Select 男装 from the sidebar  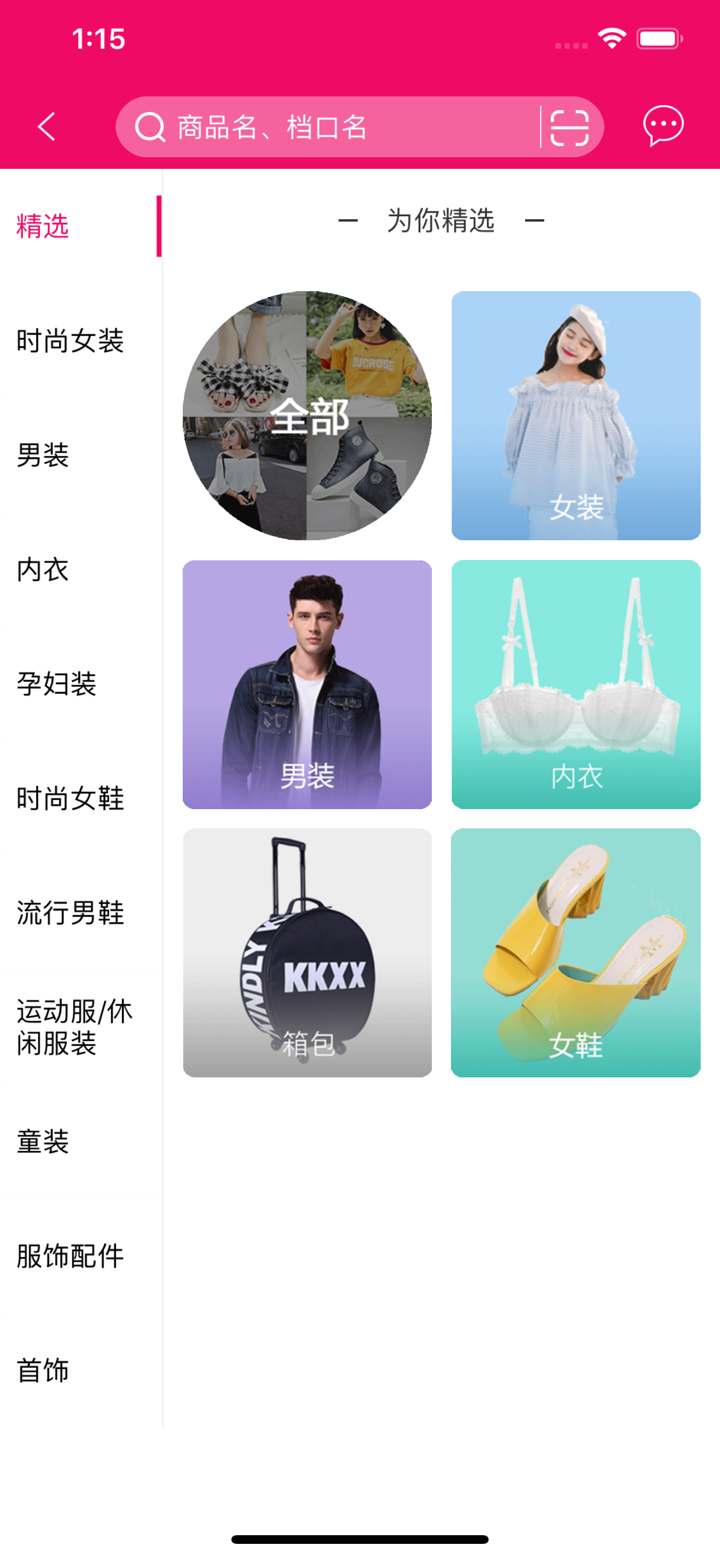[x=42, y=455]
